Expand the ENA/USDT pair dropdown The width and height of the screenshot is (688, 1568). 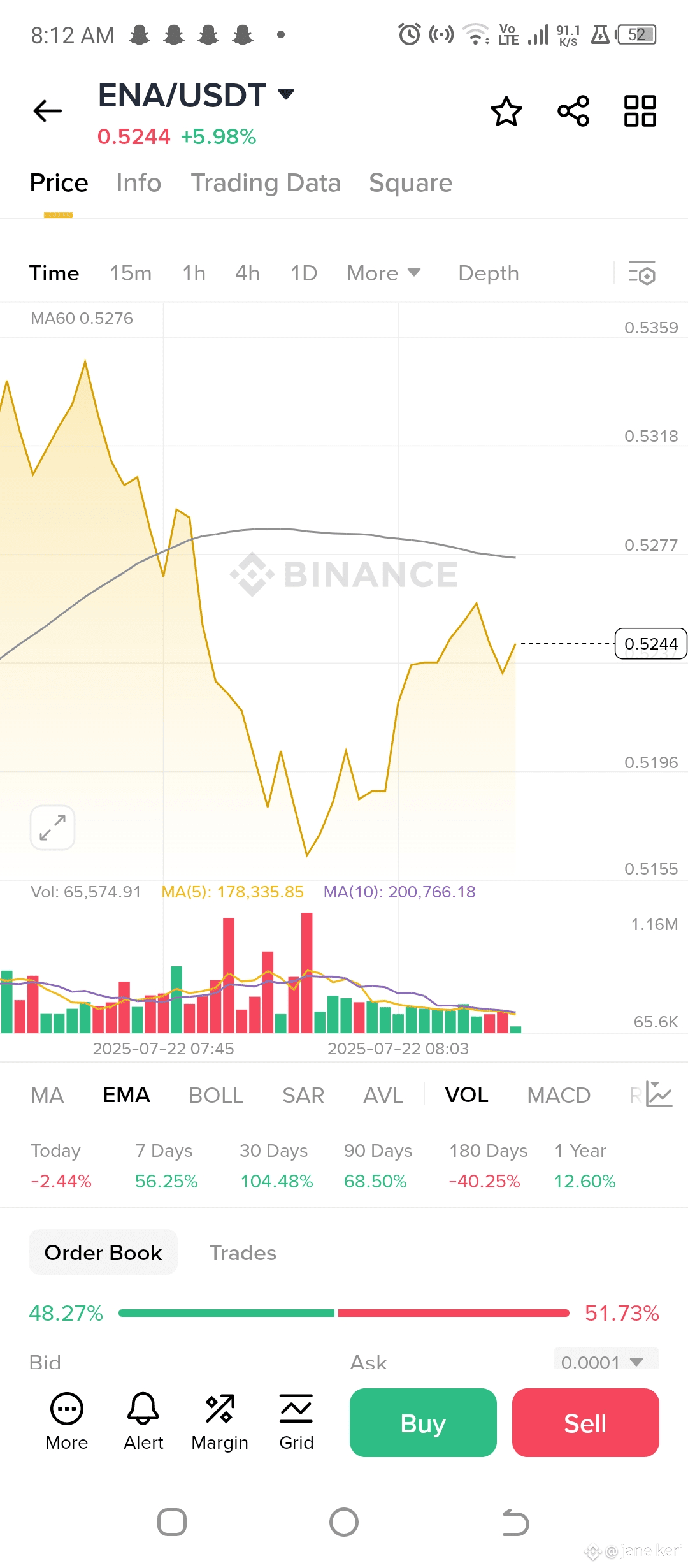pyautogui.click(x=287, y=95)
